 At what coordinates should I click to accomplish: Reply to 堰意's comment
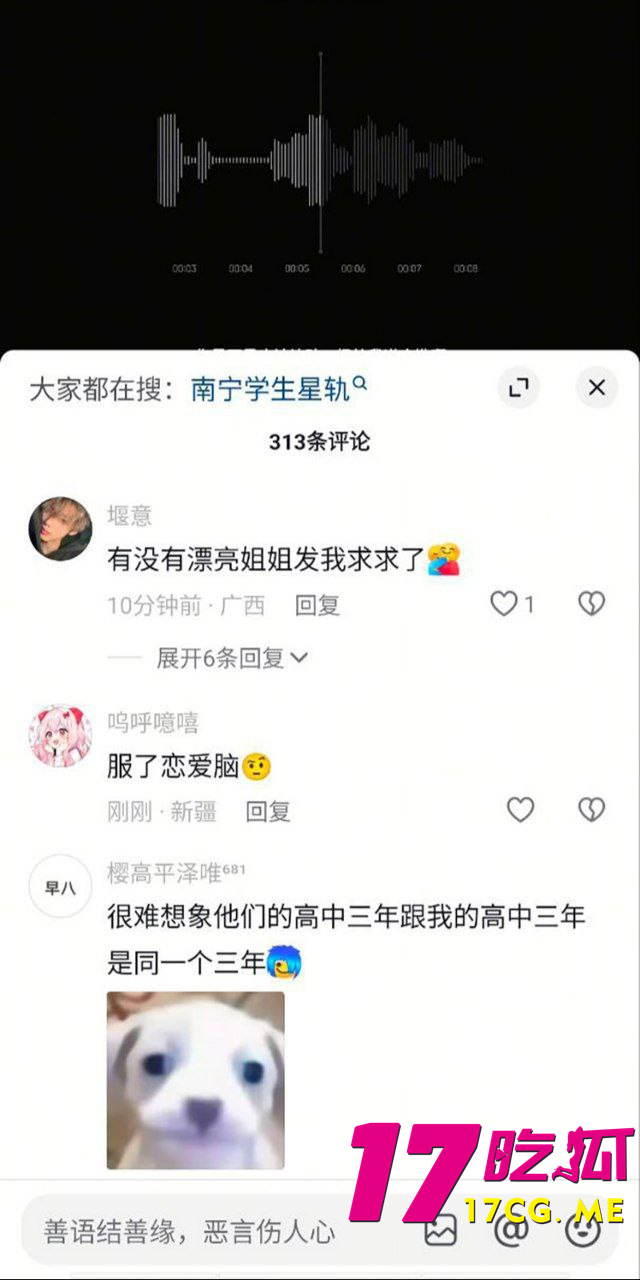(x=317, y=605)
